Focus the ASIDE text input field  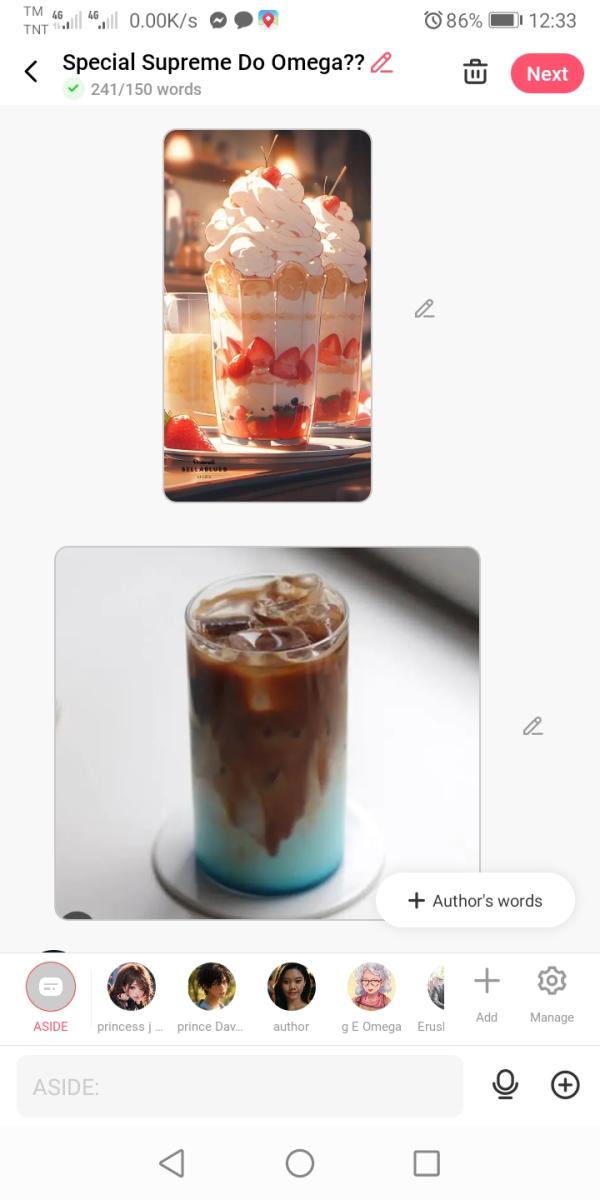(x=240, y=1086)
